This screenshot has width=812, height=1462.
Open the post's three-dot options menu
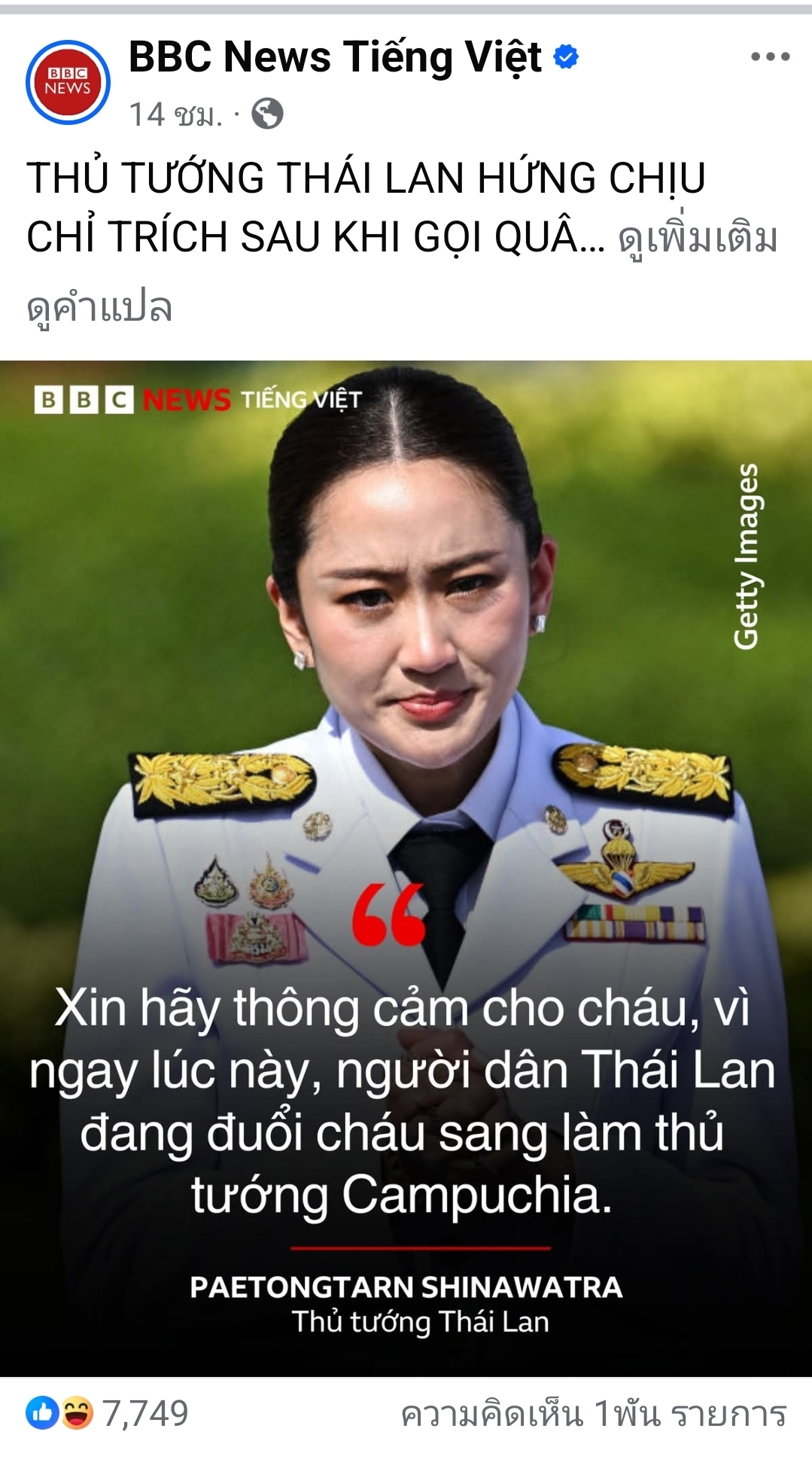coord(770,56)
